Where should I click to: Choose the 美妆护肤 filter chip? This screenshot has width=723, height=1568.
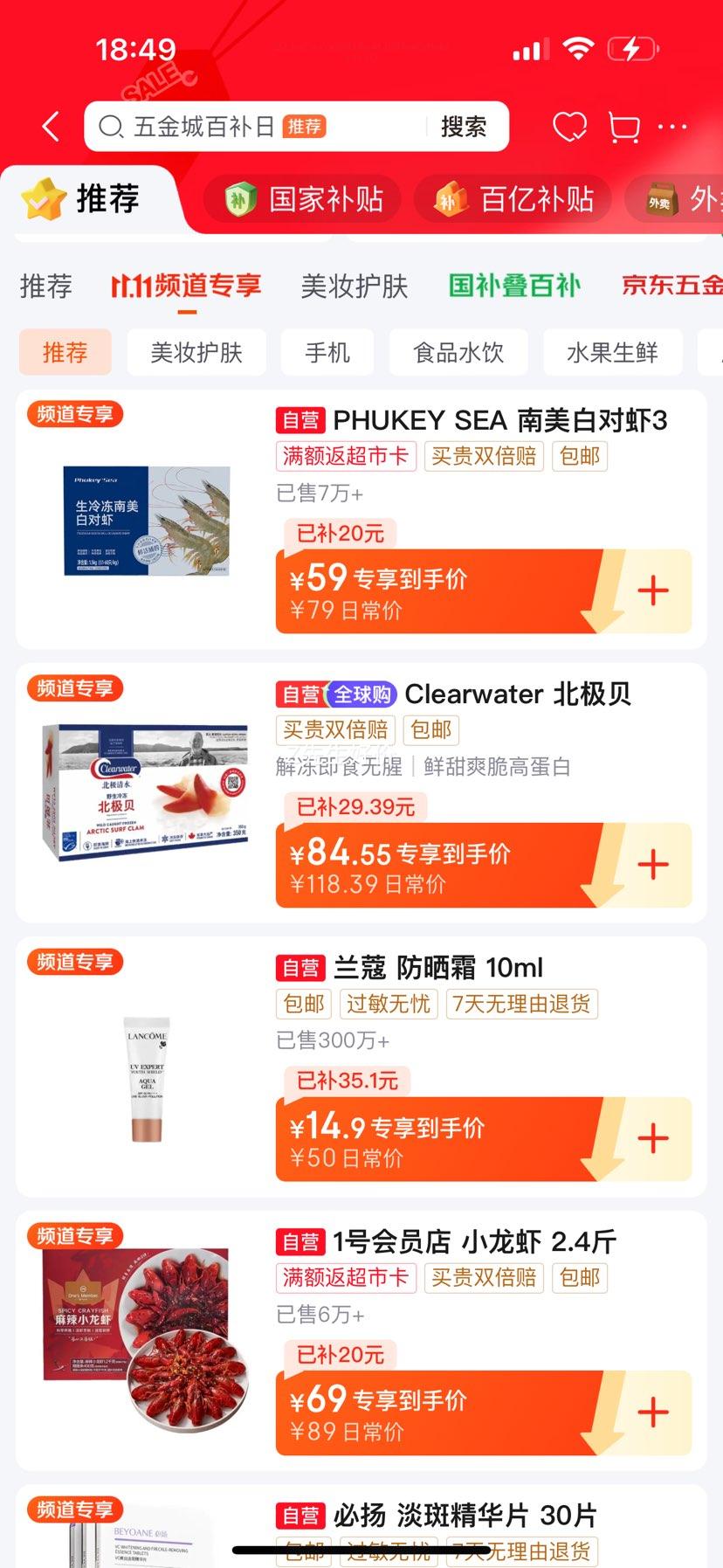click(196, 353)
